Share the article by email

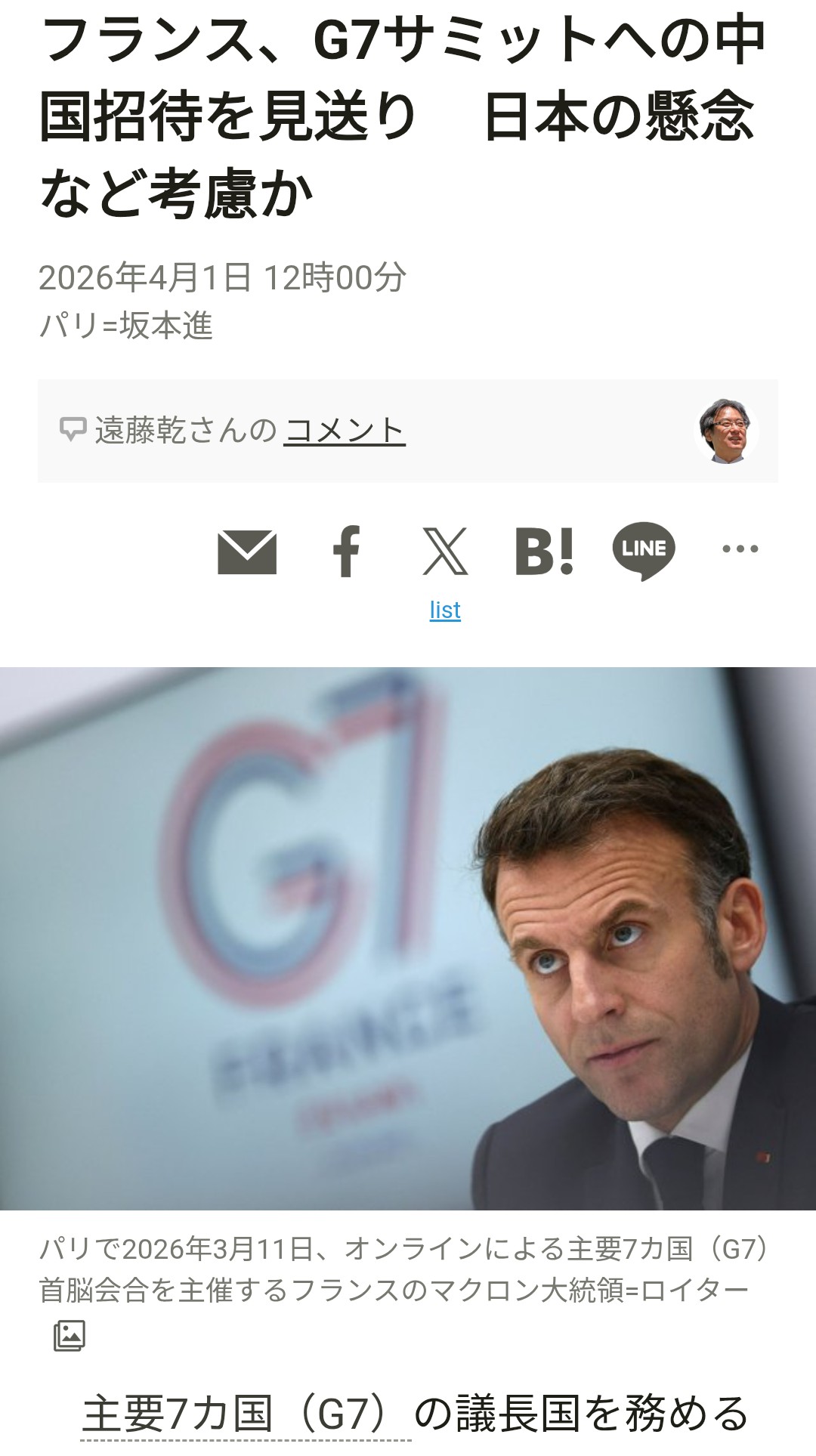tap(247, 552)
